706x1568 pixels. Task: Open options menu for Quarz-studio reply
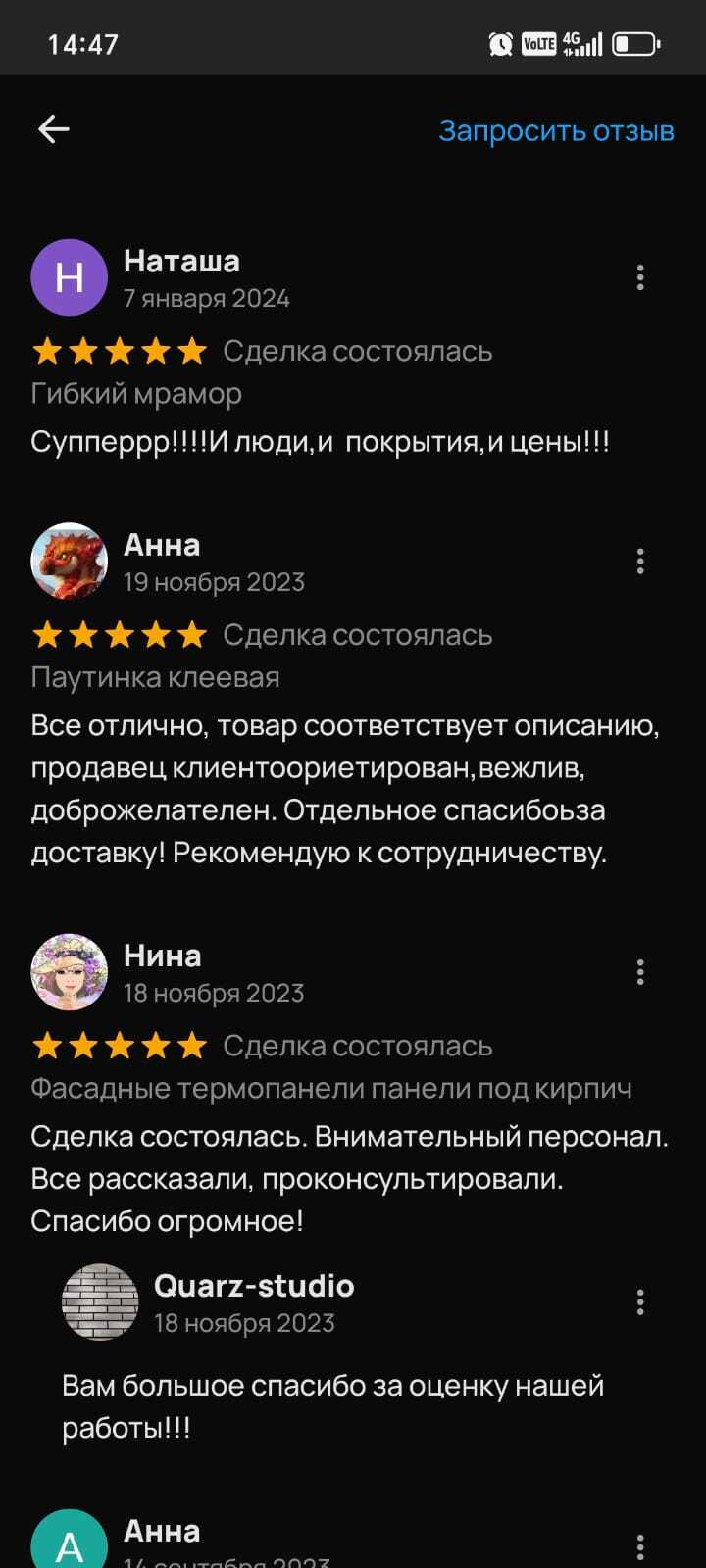click(x=640, y=1302)
